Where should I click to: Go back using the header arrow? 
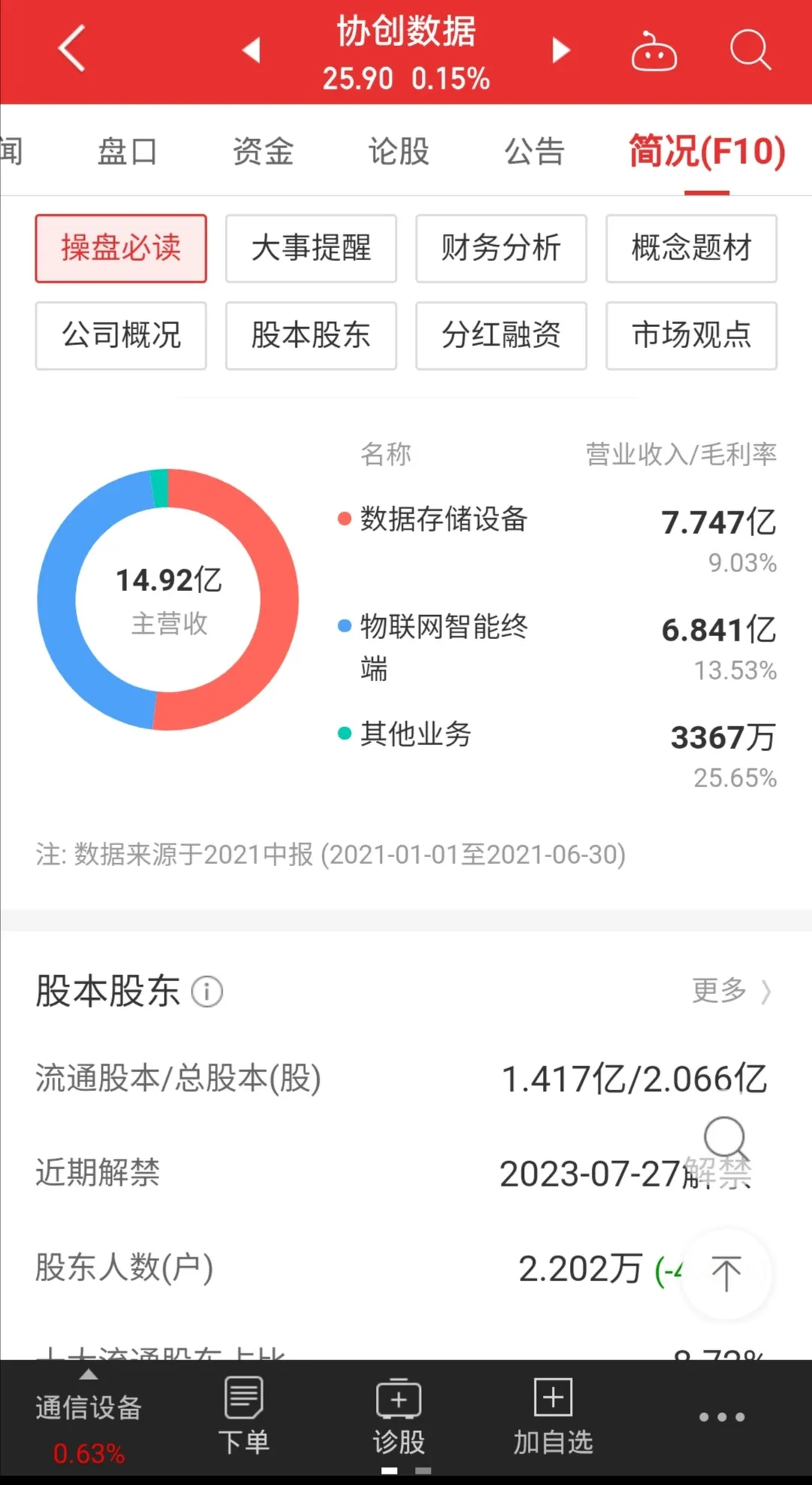(x=71, y=50)
